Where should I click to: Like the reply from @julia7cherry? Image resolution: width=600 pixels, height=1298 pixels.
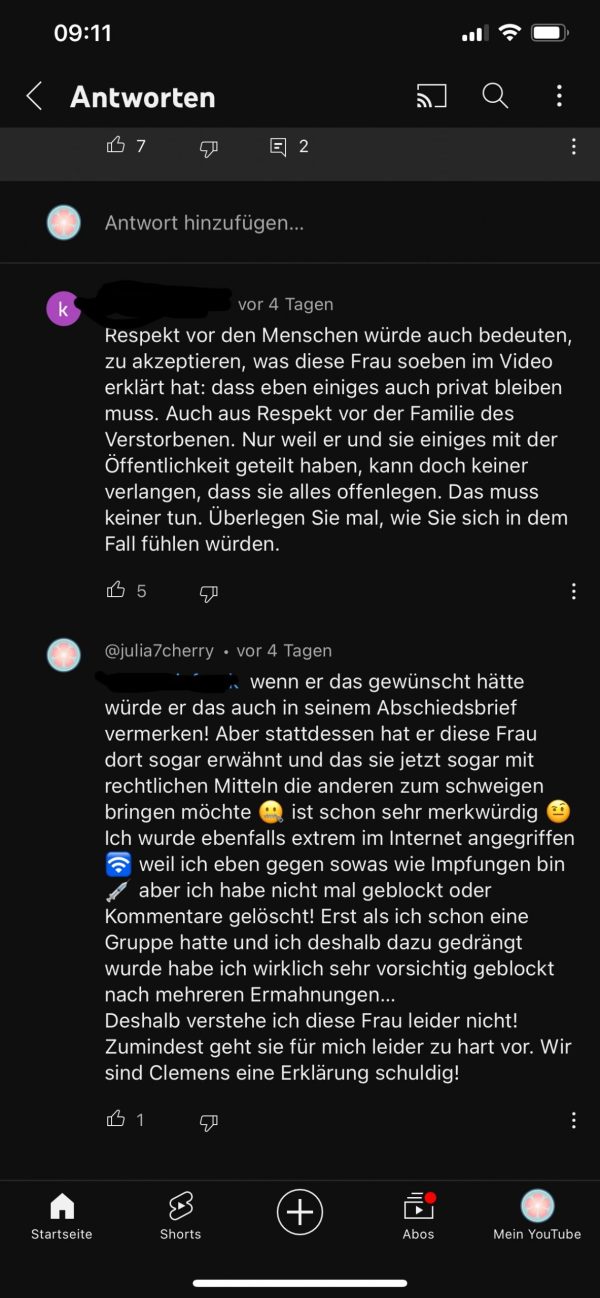(116, 1119)
